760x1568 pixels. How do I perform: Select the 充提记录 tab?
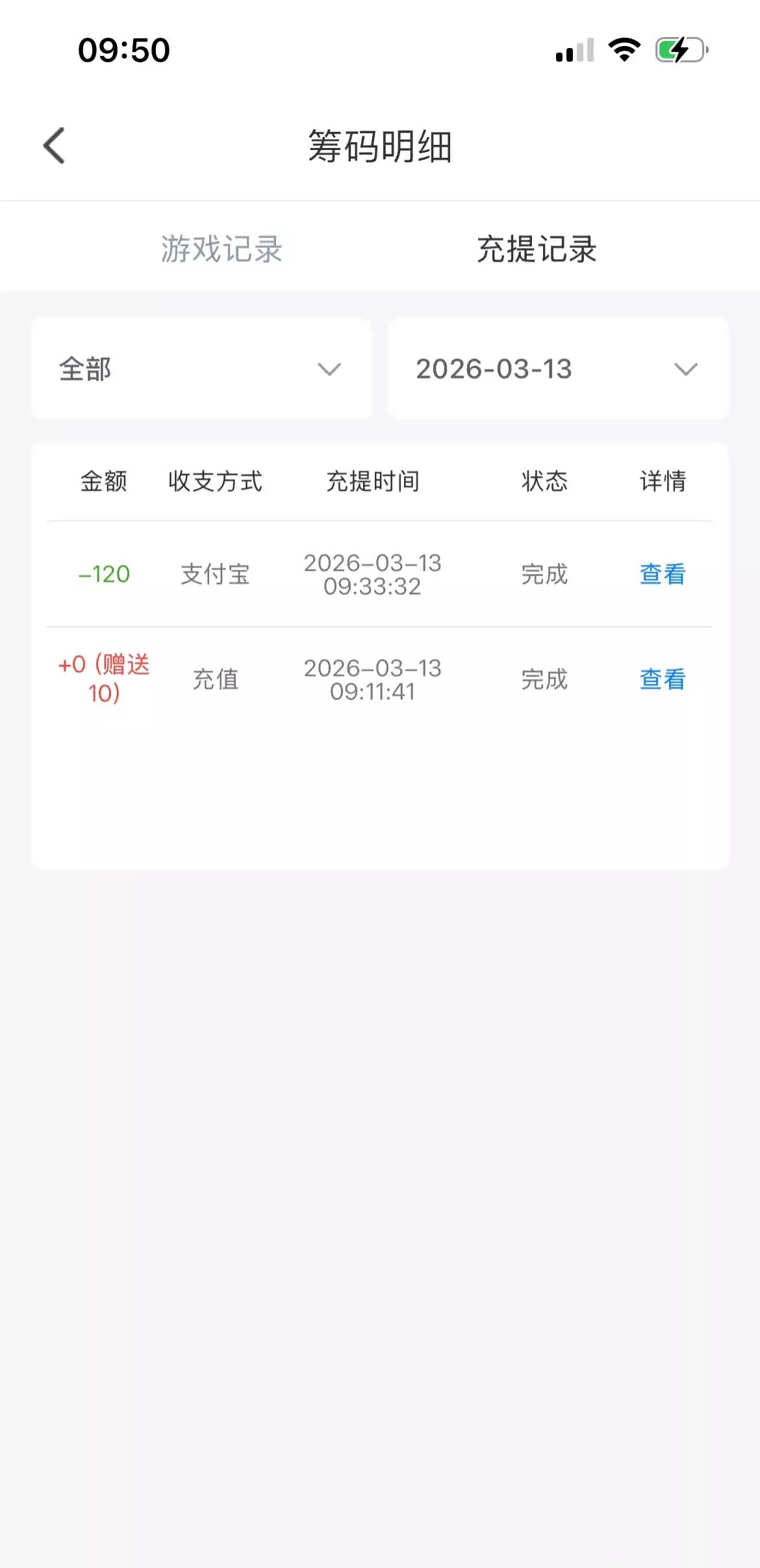(x=537, y=249)
